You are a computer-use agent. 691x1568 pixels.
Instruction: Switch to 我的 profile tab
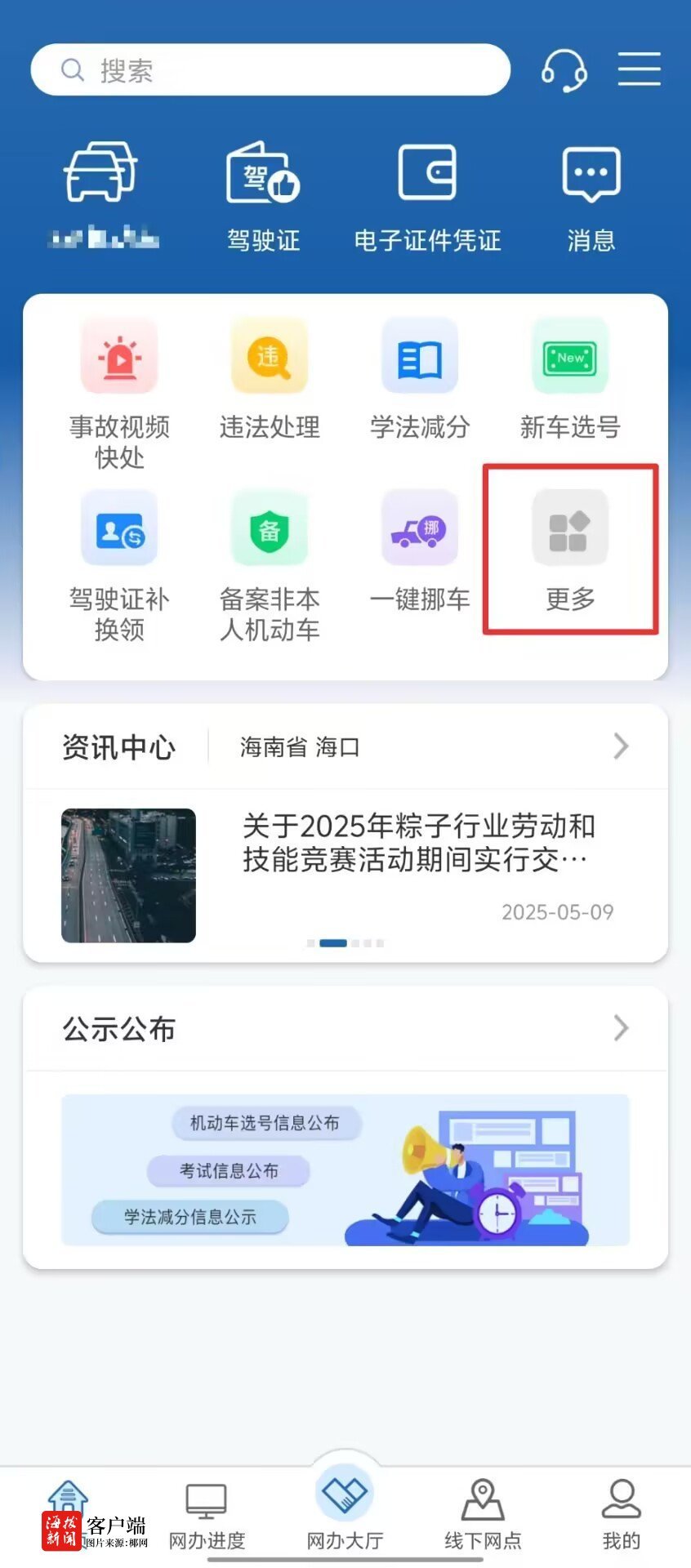point(621,1516)
